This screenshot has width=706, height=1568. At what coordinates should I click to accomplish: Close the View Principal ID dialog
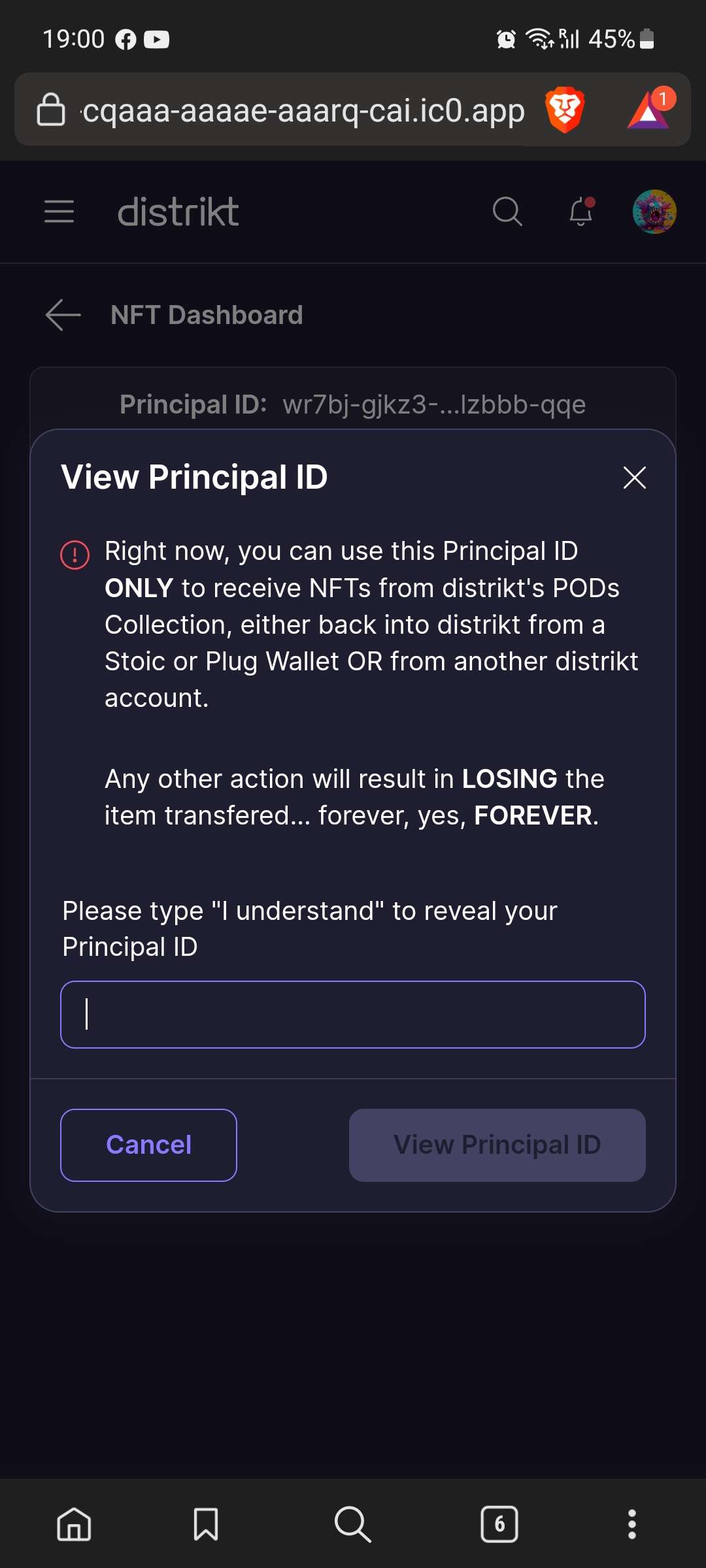tap(634, 478)
